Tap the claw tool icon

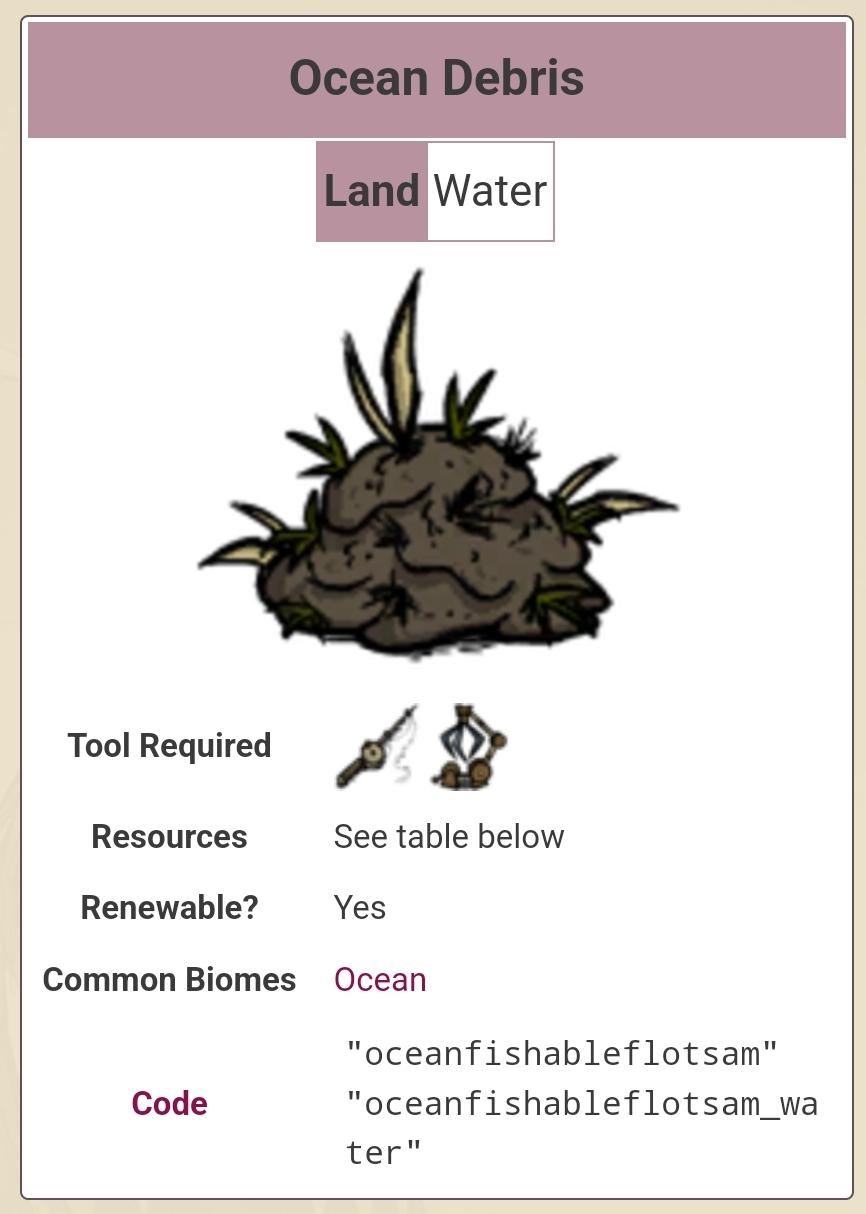coord(469,747)
